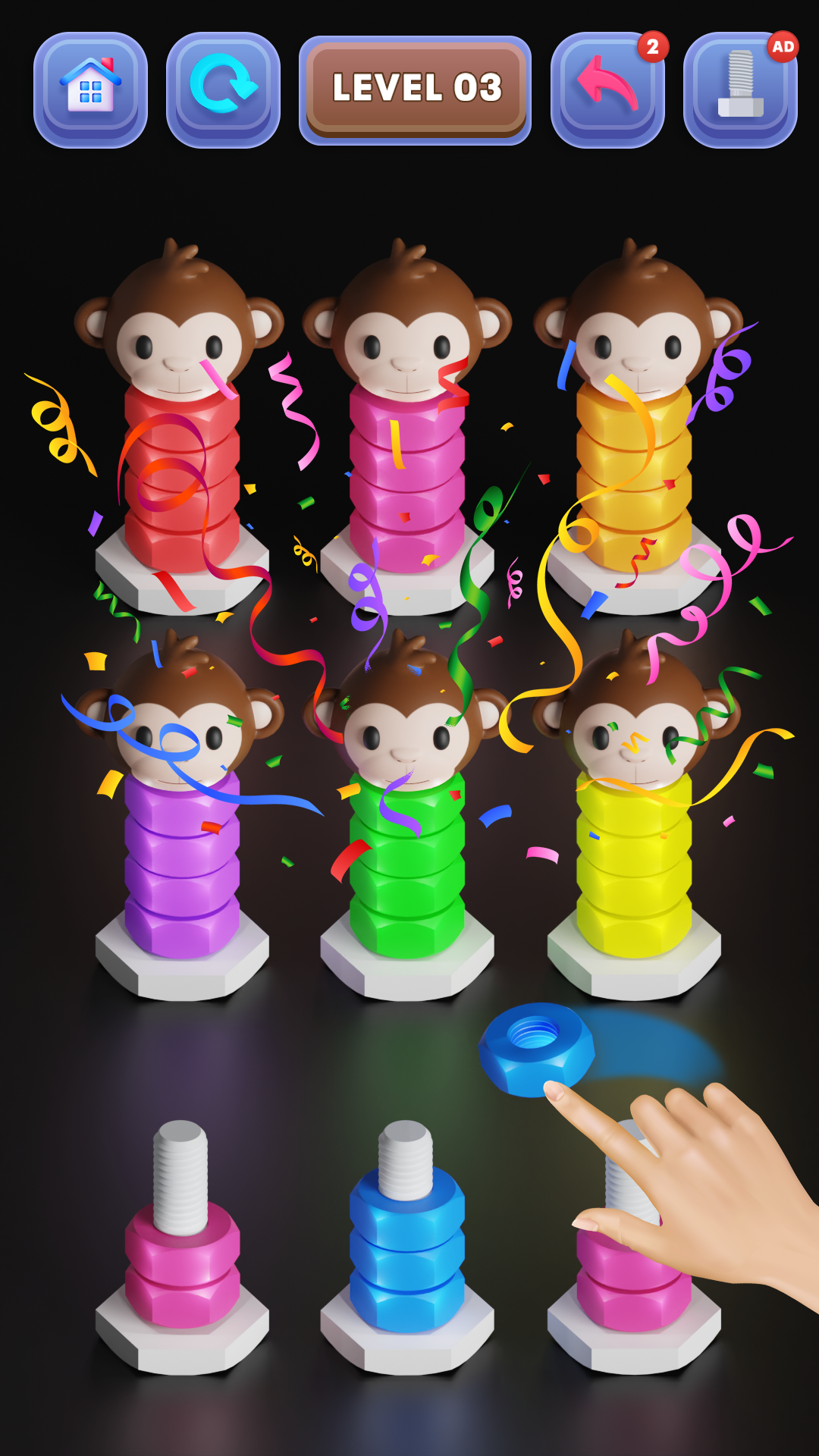This screenshot has height=1456, width=819.
Task: Add an extra bolt via ad
Action: pyautogui.click(x=740, y=89)
